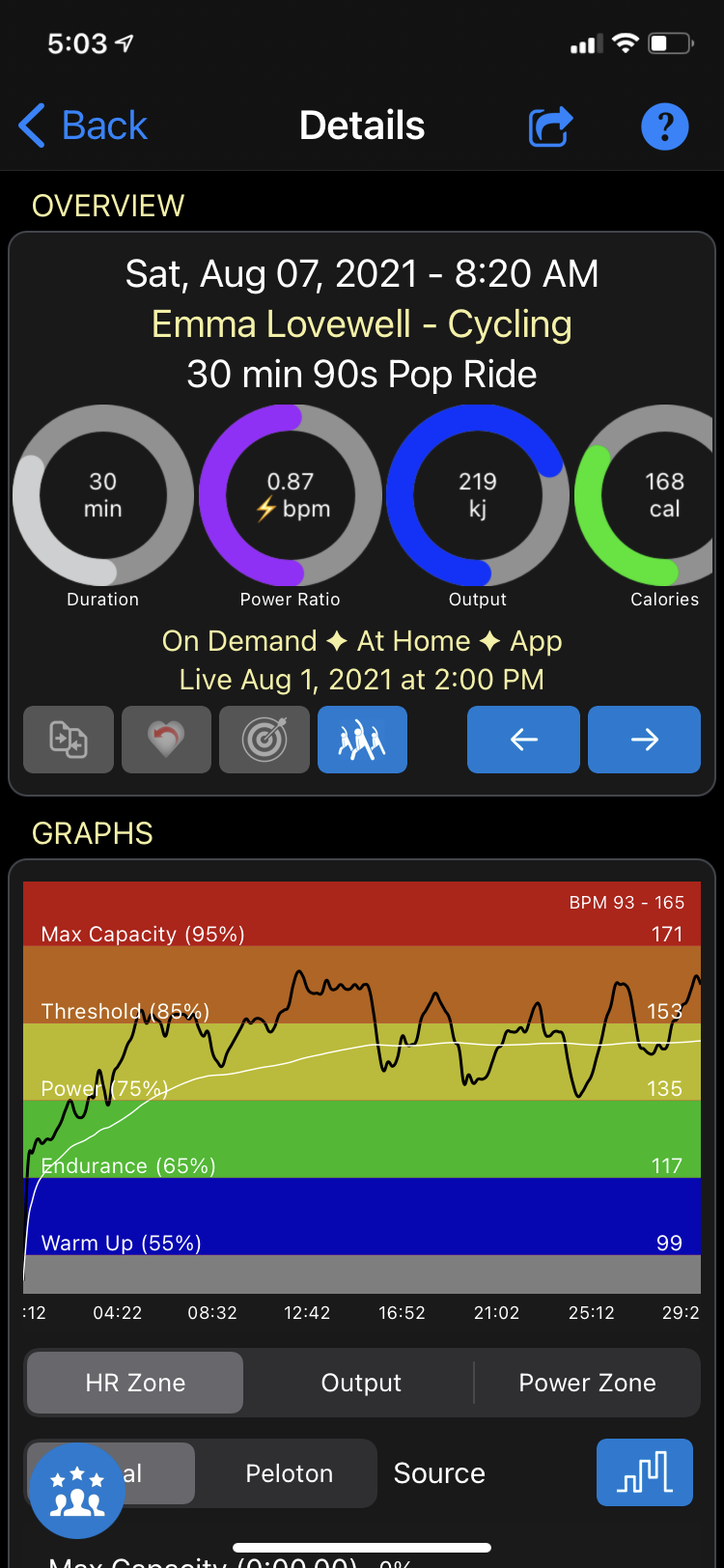Switch graph to Power Zone

click(587, 1383)
